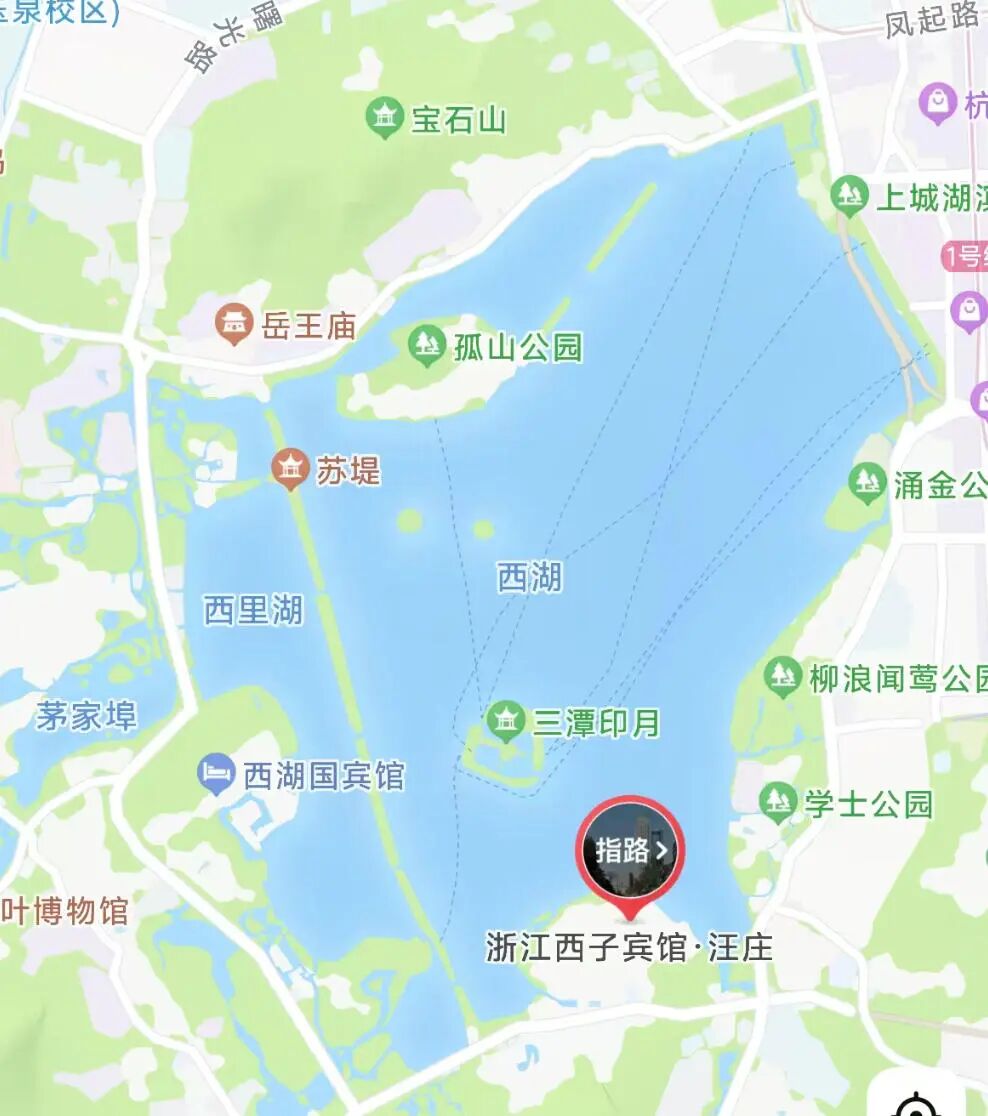Viewport: 988px width, 1116px height.
Task: Tap the 指路 navigation pin
Action: pos(630,851)
